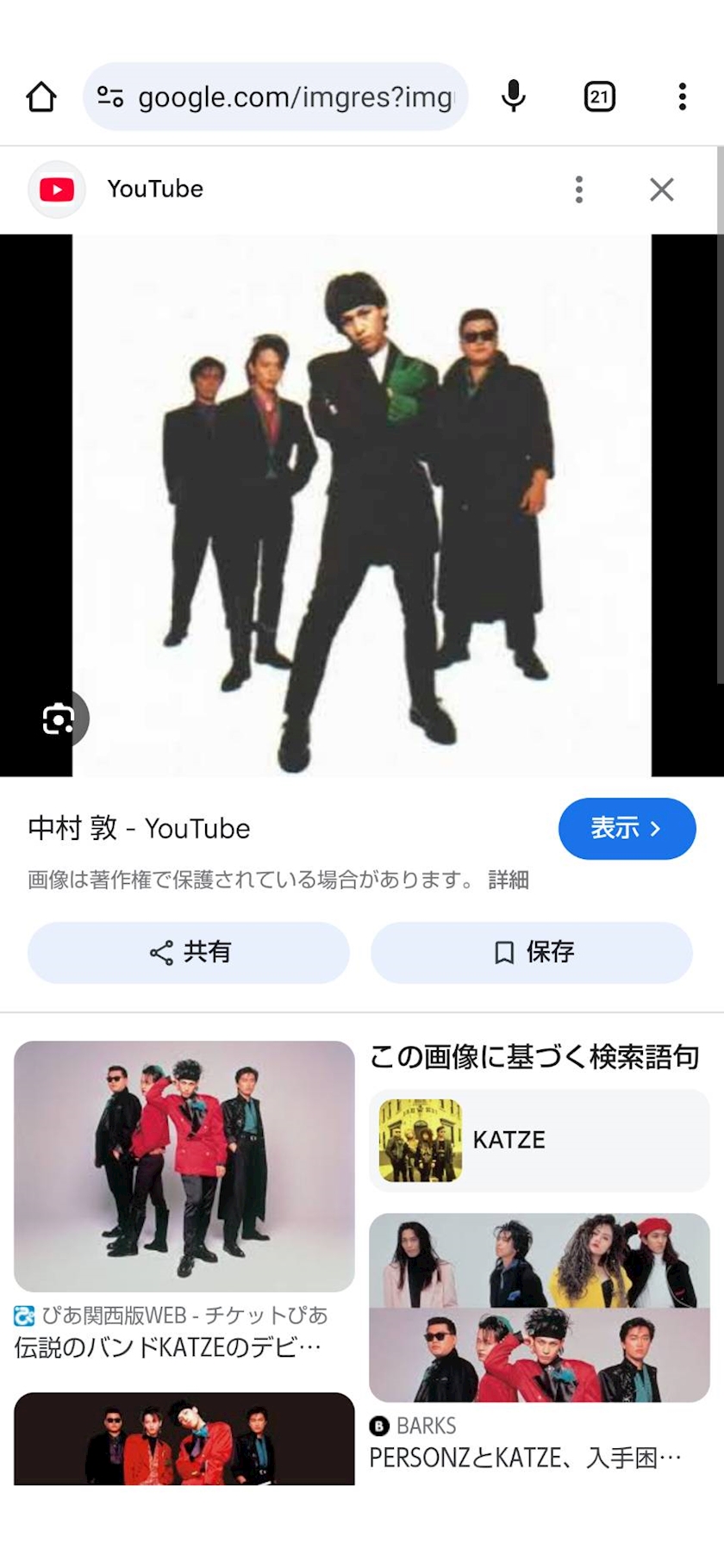The height and width of the screenshot is (1568, 724).
Task: Start voice search with the microphone
Action: click(x=514, y=96)
